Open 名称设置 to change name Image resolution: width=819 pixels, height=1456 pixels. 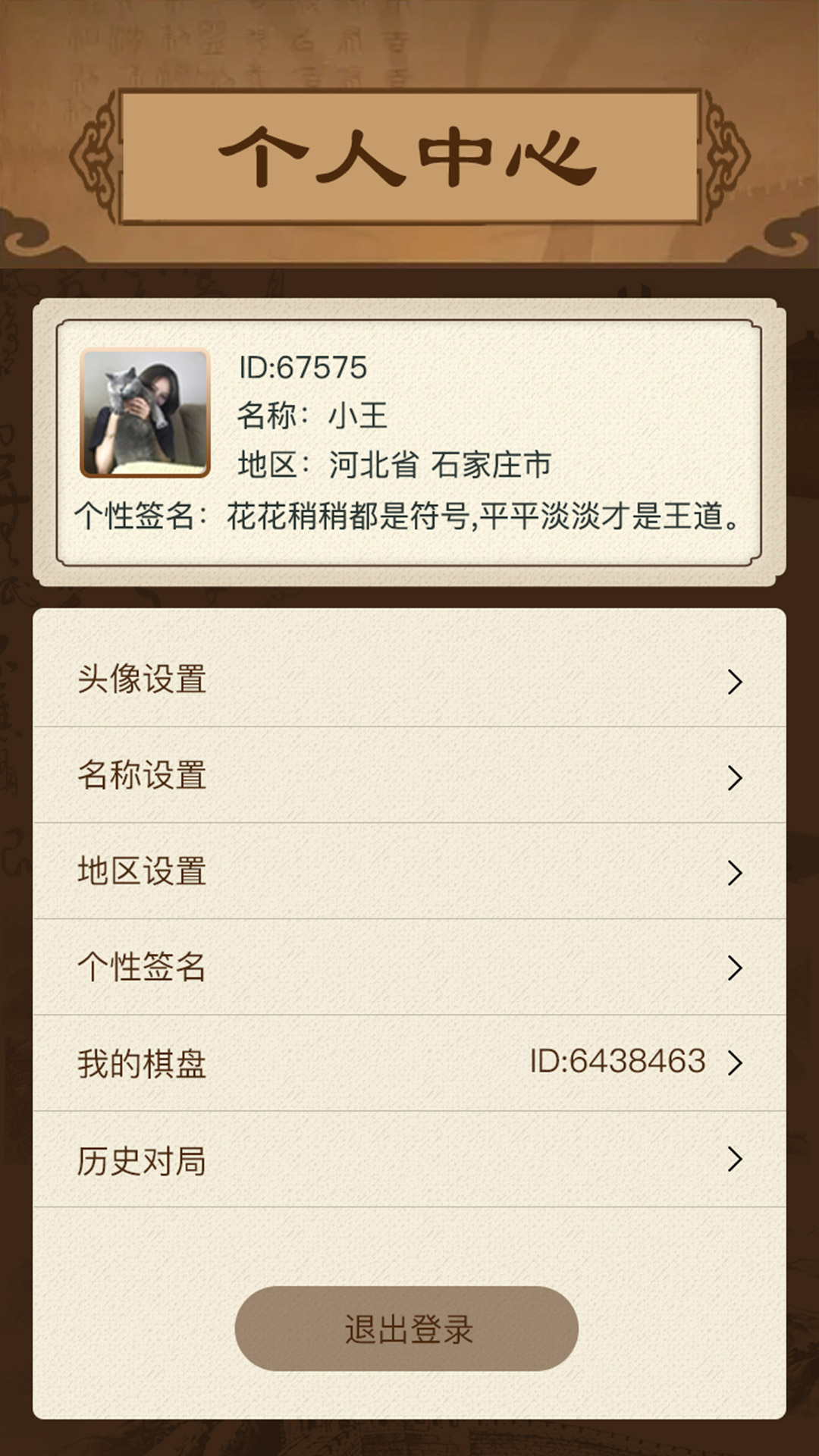409,776
